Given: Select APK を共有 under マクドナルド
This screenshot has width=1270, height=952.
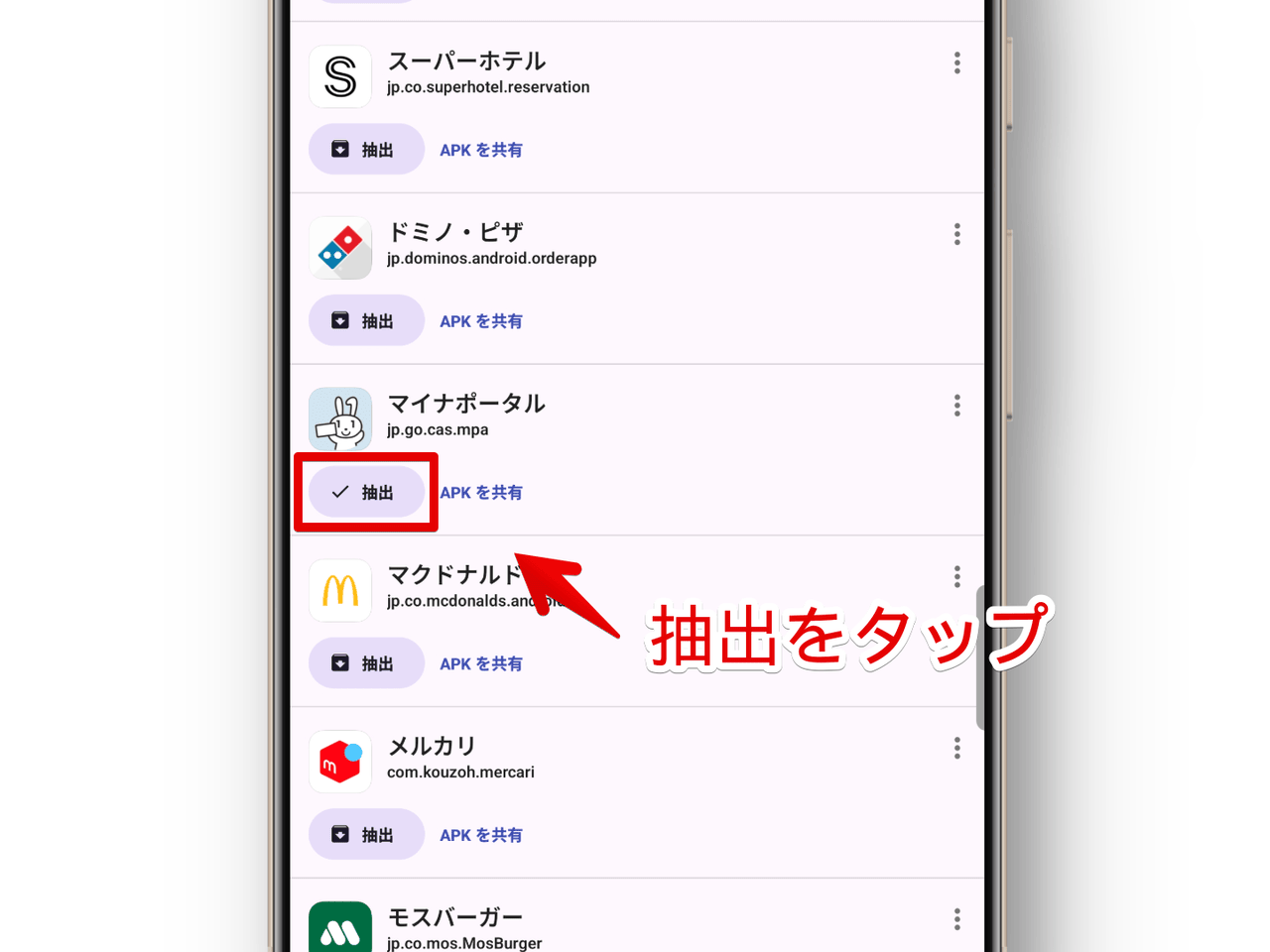Looking at the screenshot, I should point(481,663).
